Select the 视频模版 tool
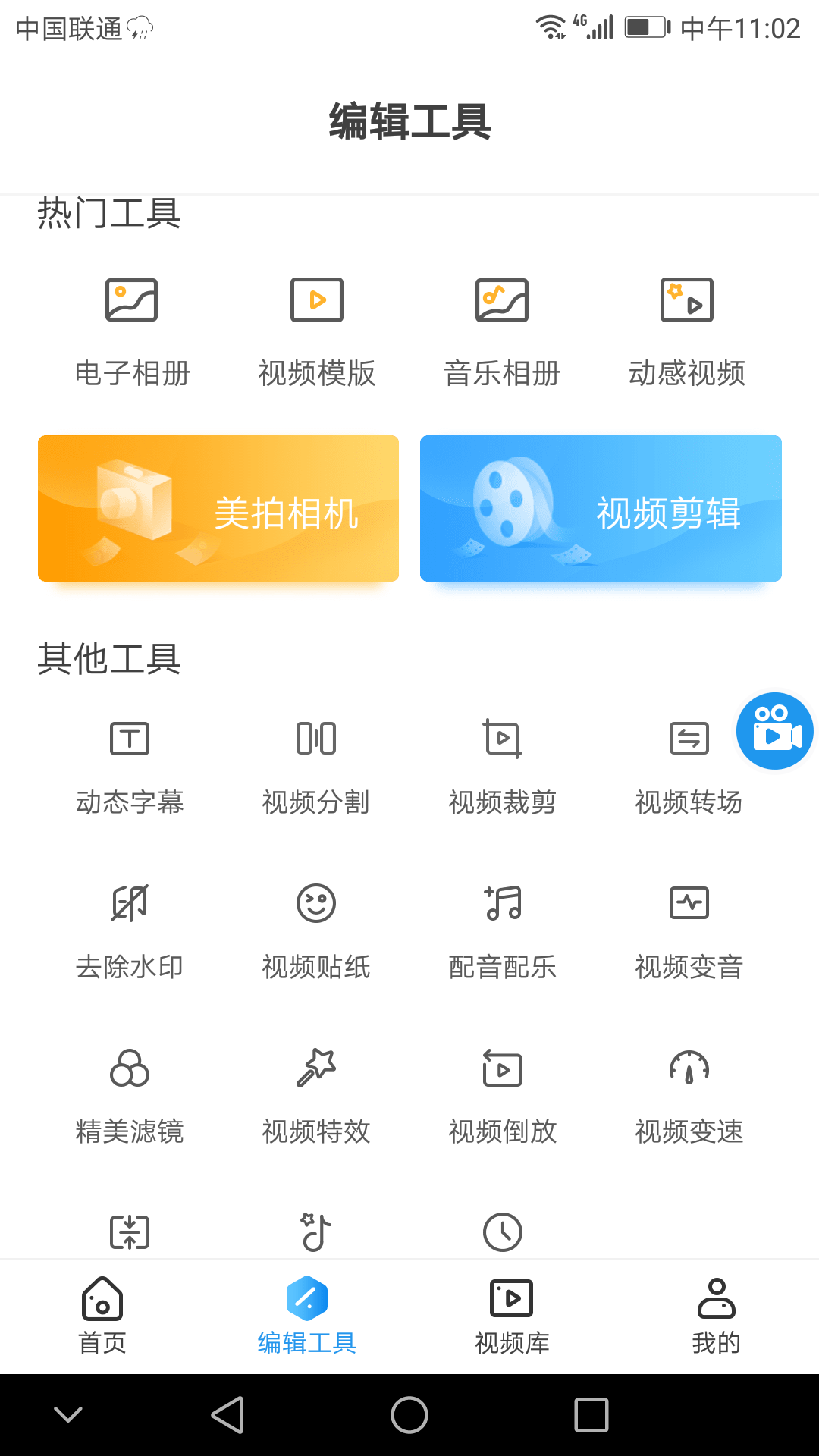The height and width of the screenshot is (1456, 819). click(x=316, y=326)
